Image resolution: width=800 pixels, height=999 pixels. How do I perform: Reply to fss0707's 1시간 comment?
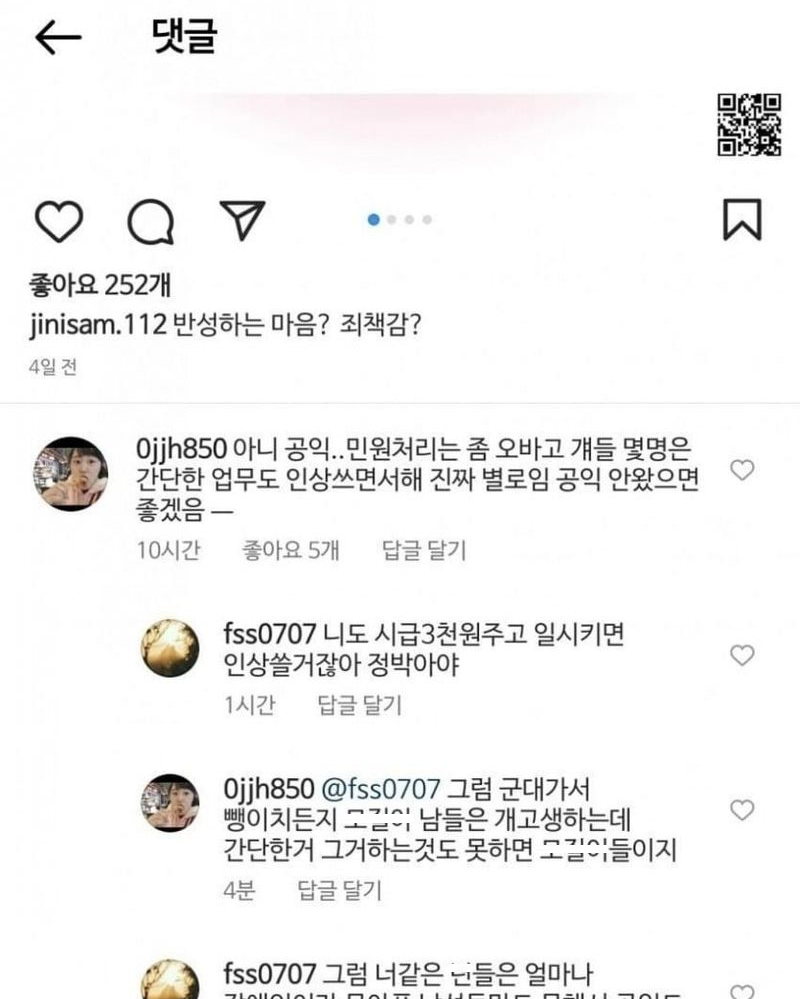tap(359, 705)
